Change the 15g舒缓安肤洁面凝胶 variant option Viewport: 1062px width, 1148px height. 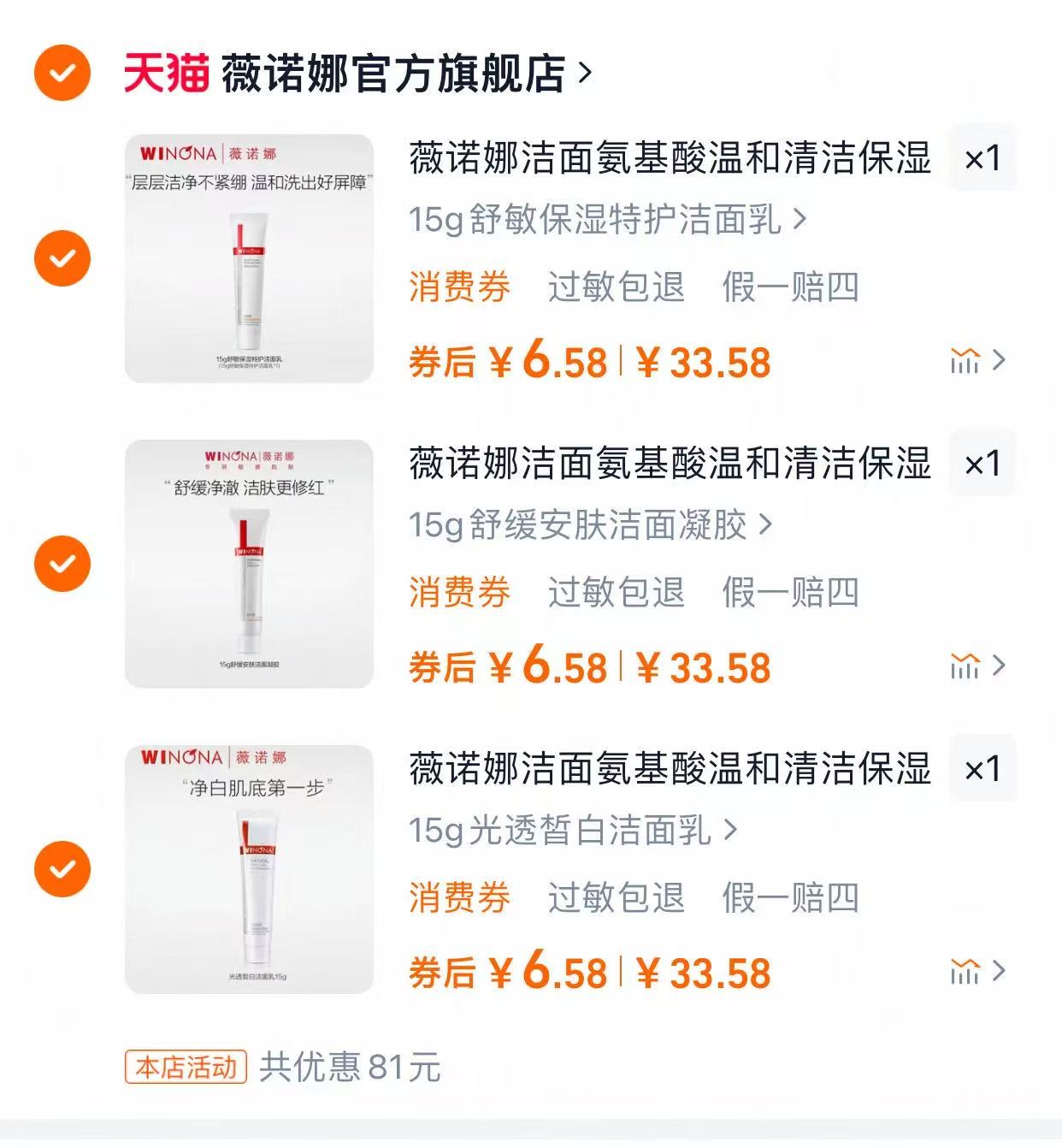tap(590, 525)
